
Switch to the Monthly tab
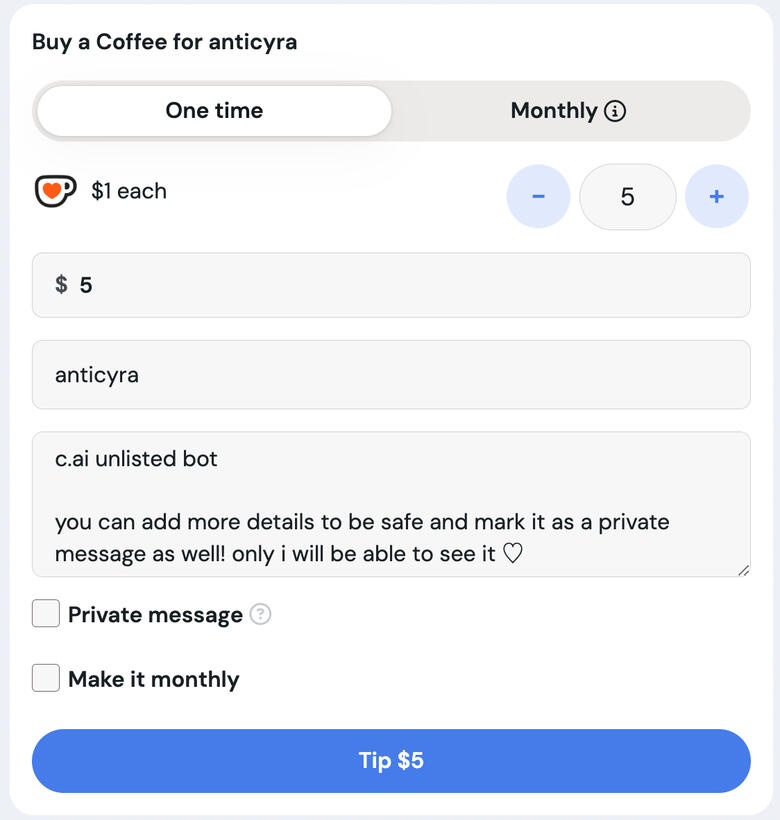(x=568, y=111)
